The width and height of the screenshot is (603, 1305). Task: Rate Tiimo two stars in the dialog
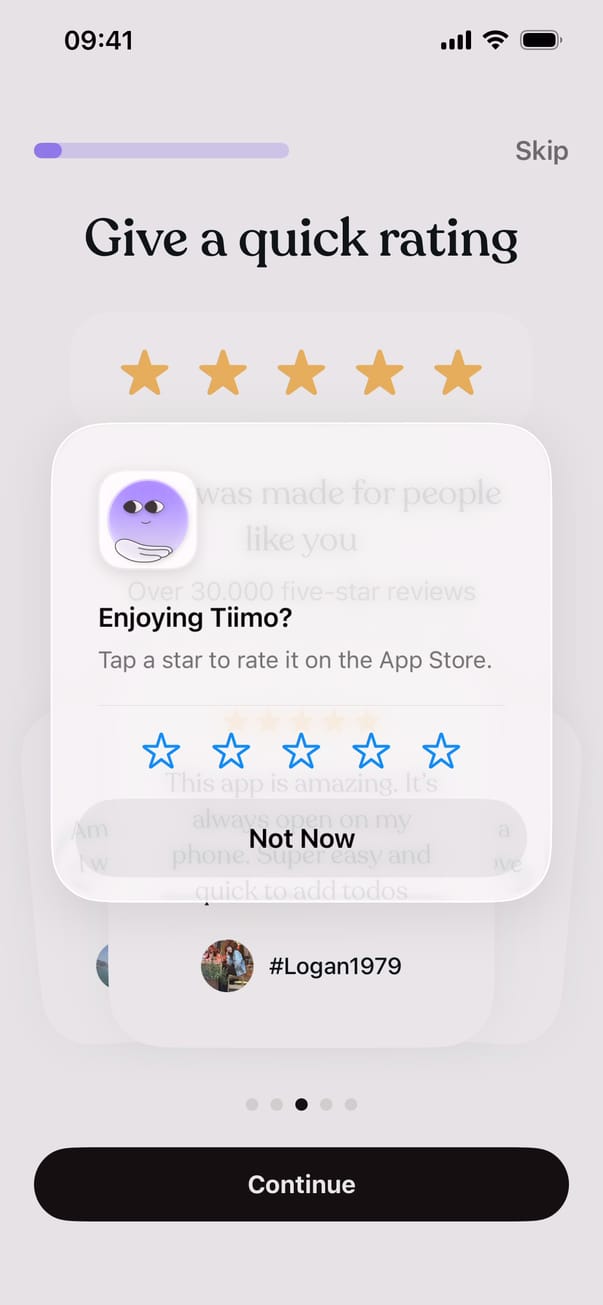coord(231,750)
